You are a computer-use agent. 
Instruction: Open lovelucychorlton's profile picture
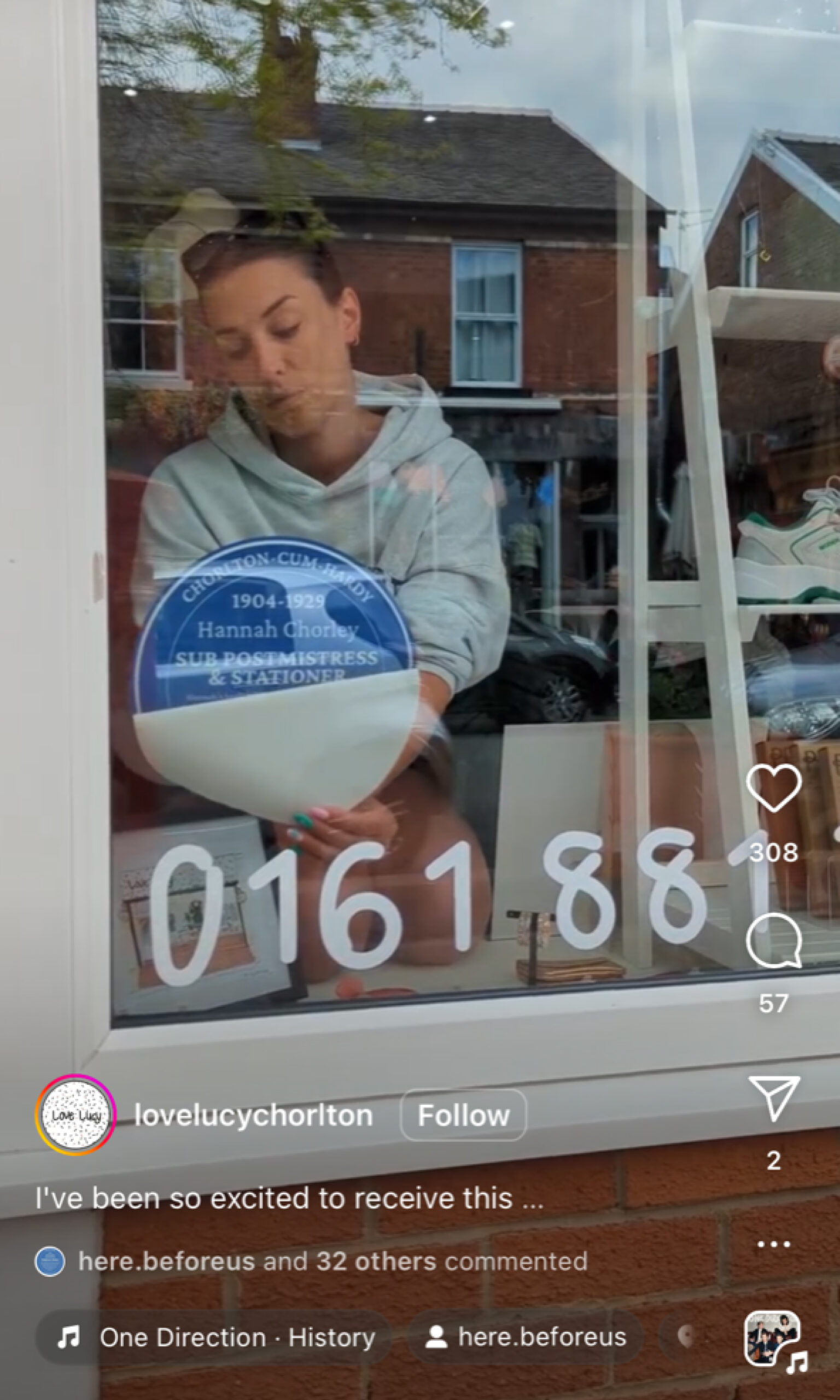click(x=75, y=1115)
